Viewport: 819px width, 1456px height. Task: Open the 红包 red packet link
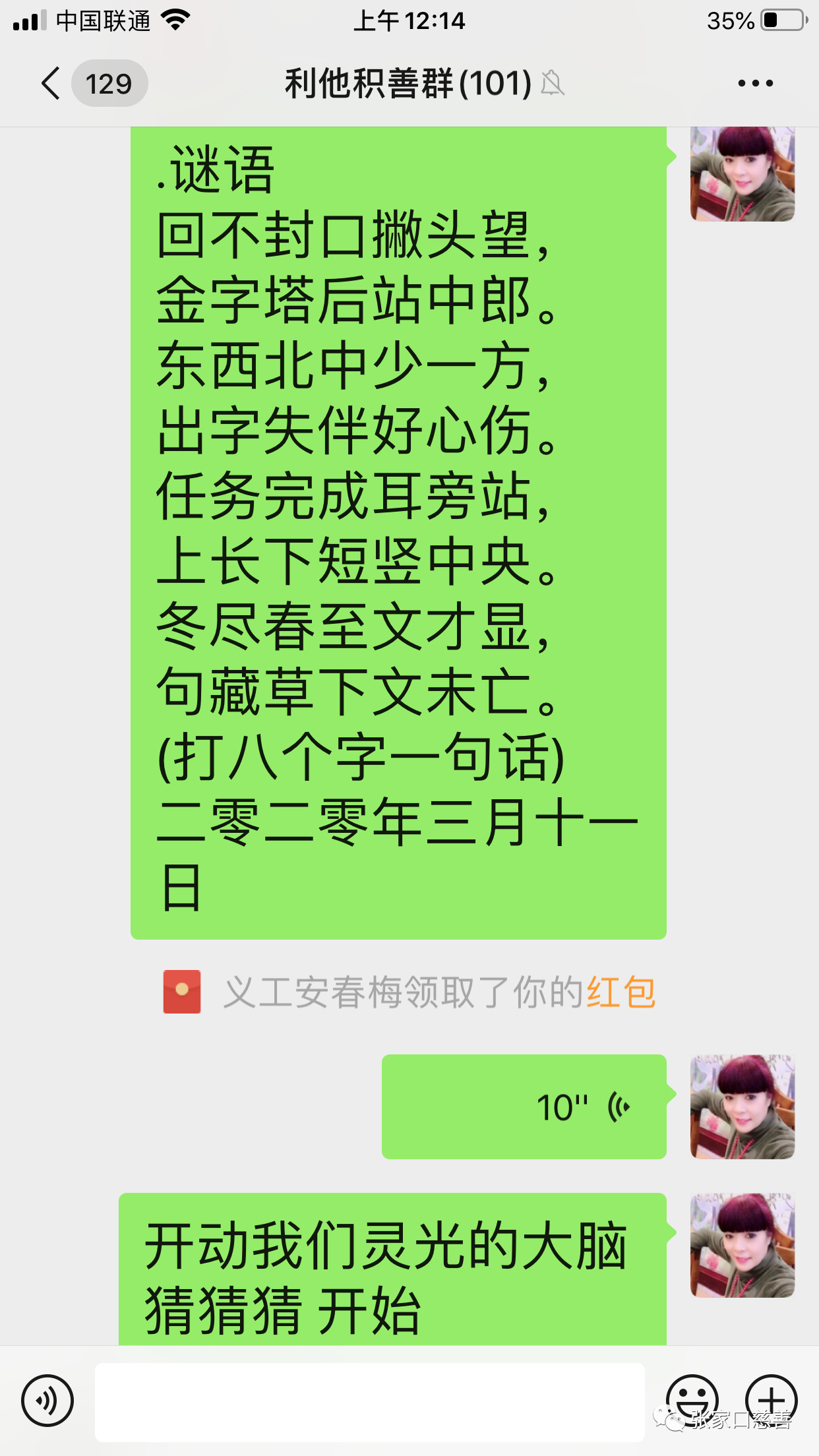(x=621, y=992)
